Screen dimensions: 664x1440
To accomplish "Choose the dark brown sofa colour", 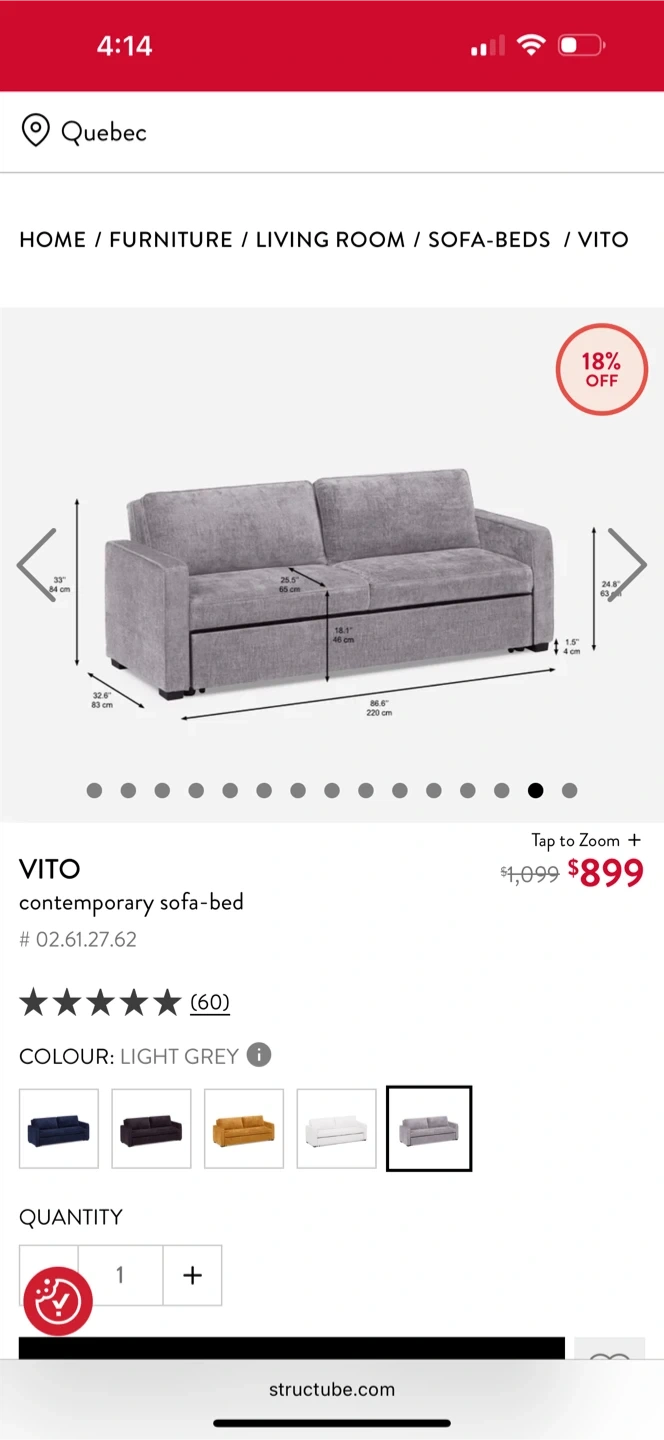I will pyautogui.click(x=151, y=1129).
